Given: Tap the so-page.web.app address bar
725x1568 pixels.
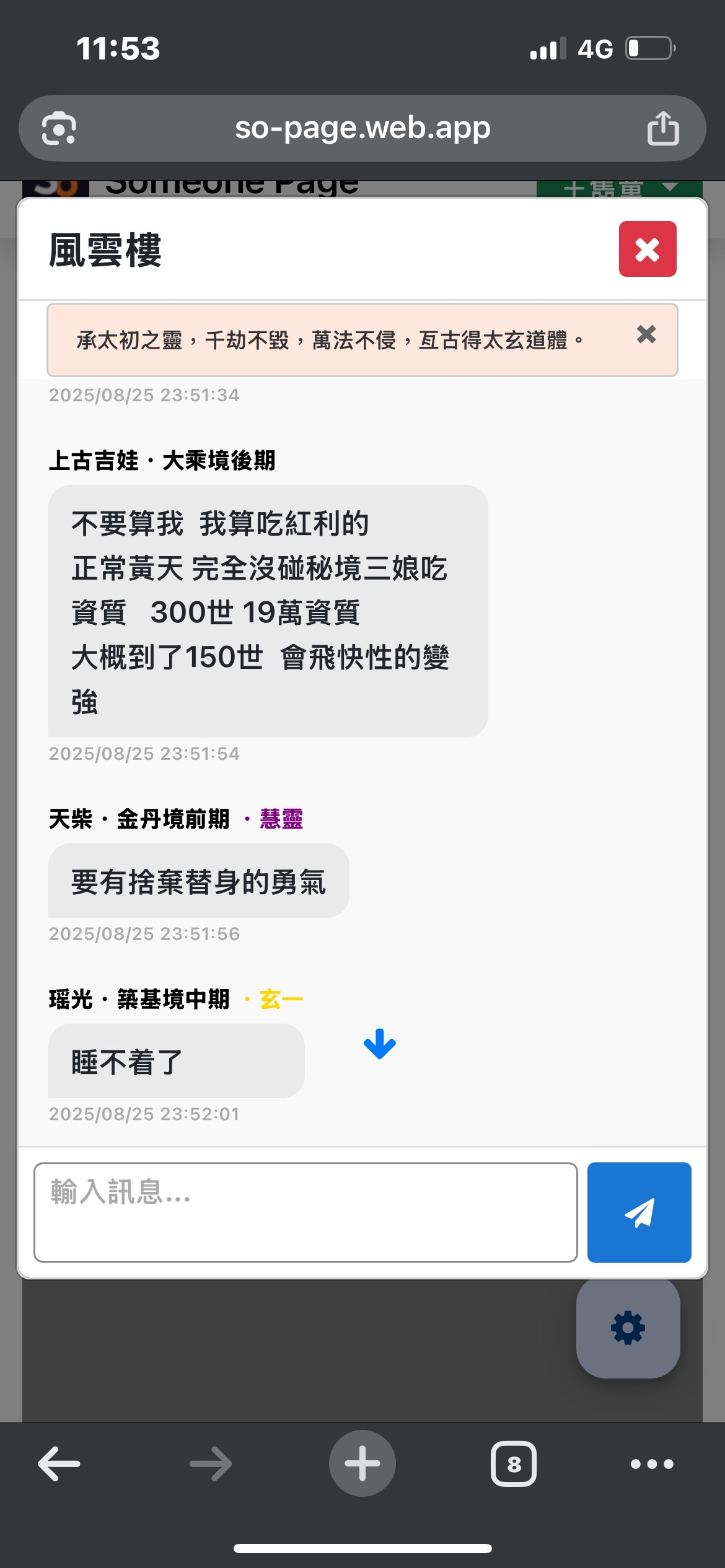Looking at the screenshot, I should 362,128.
